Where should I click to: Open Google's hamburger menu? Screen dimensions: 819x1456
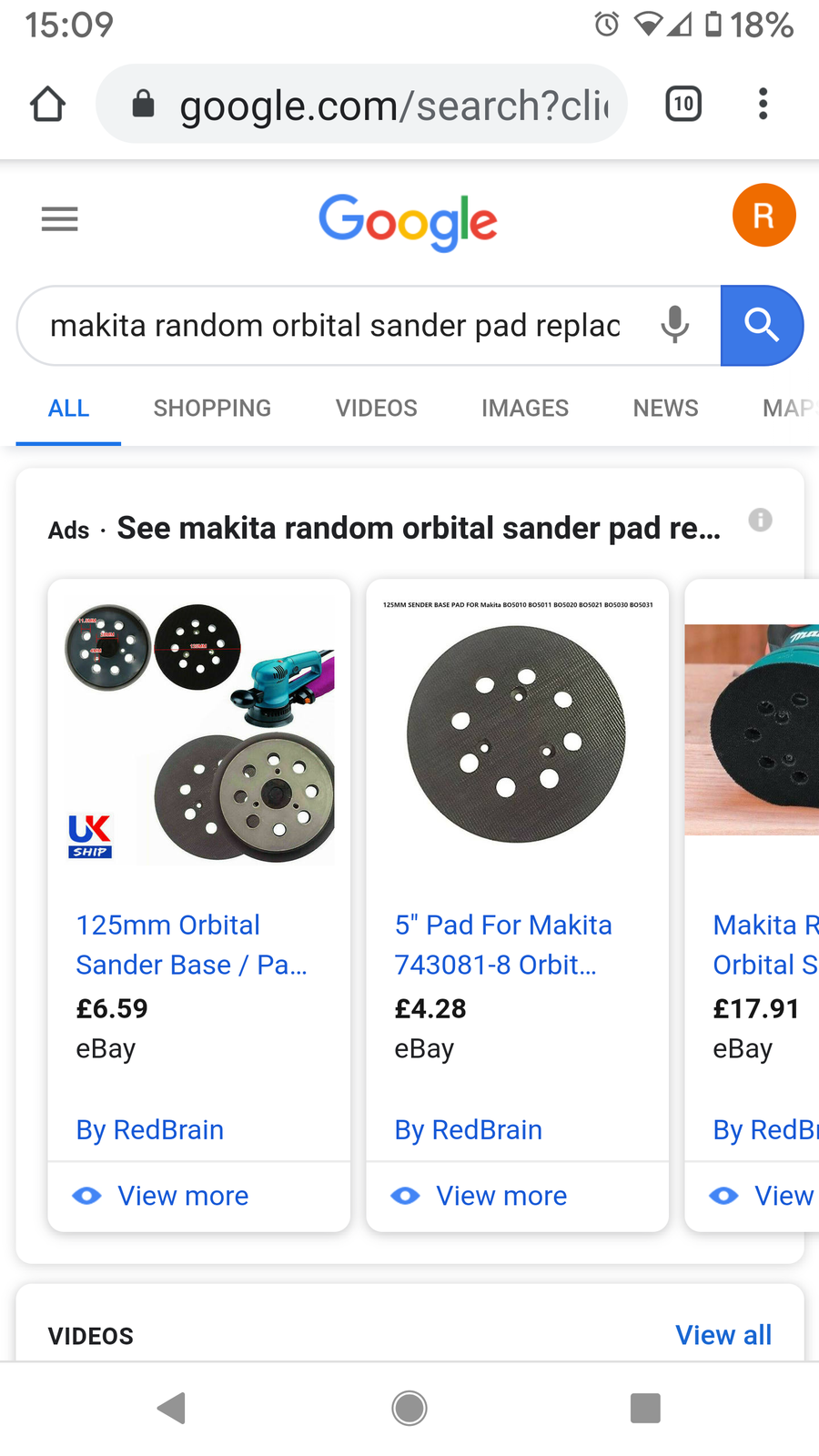[x=60, y=218]
